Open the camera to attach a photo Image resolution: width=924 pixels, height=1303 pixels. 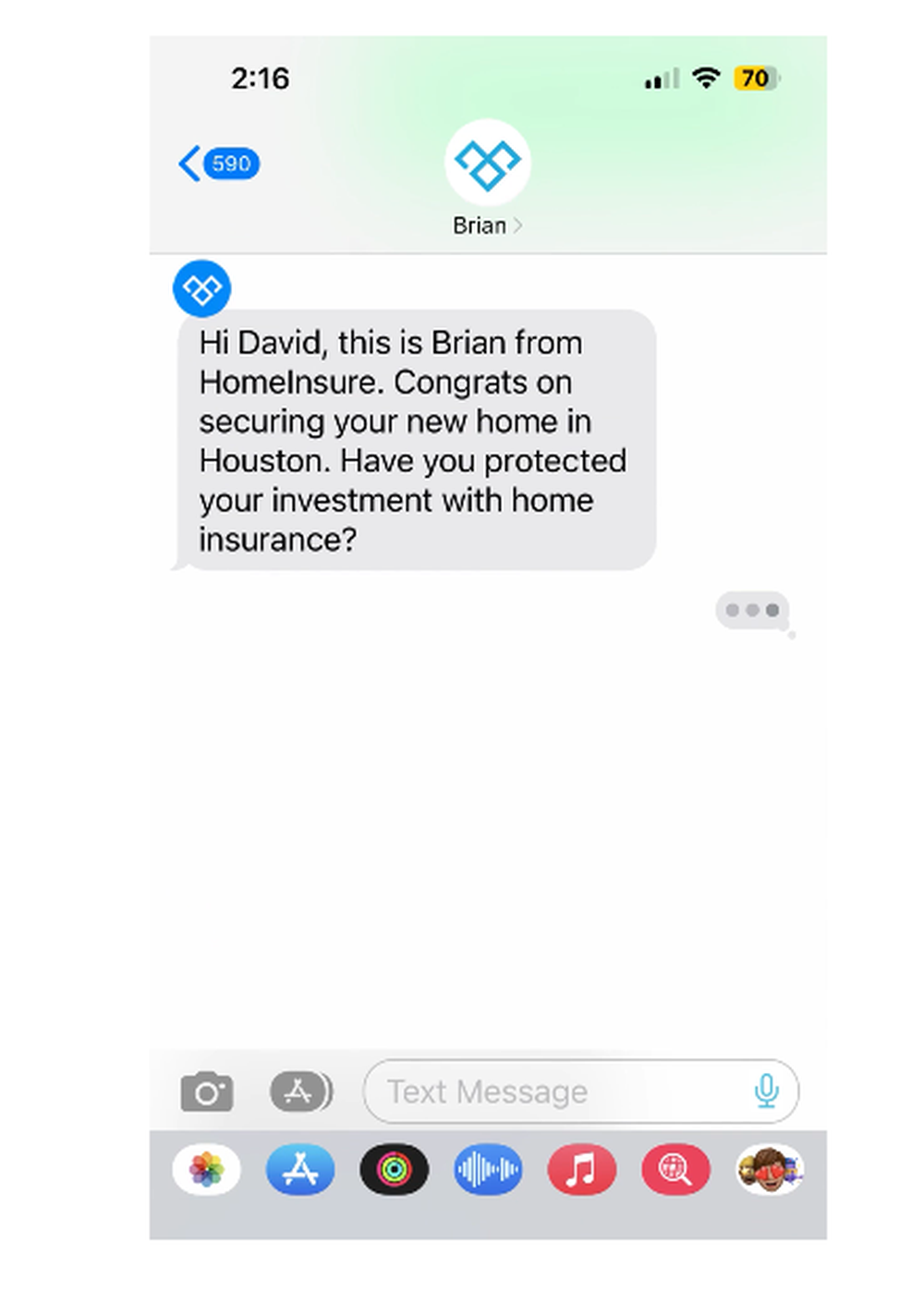(207, 1092)
